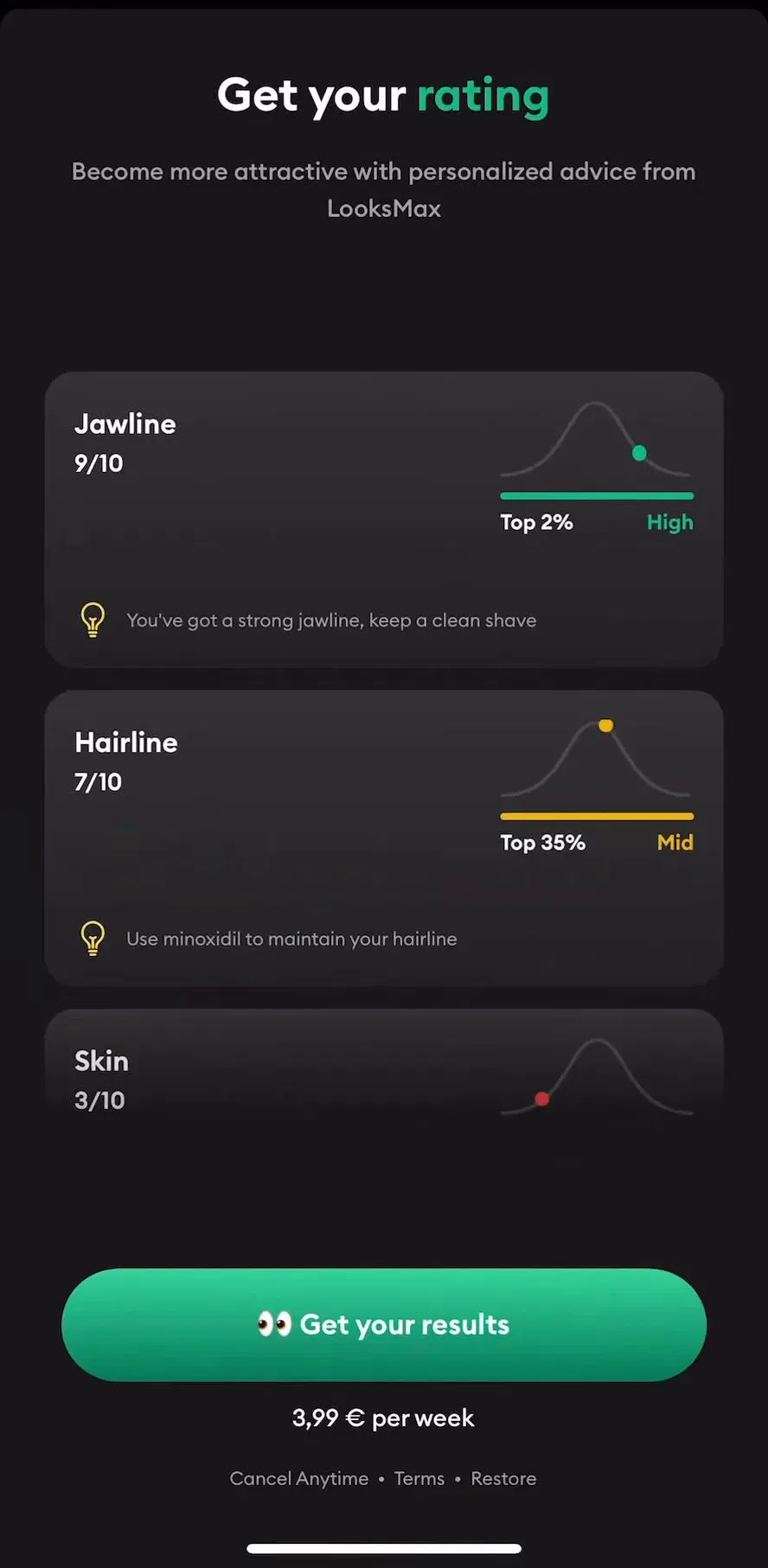Screen dimensions: 768x1568
Task: Restore previous purchases
Action: (x=503, y=1478)
